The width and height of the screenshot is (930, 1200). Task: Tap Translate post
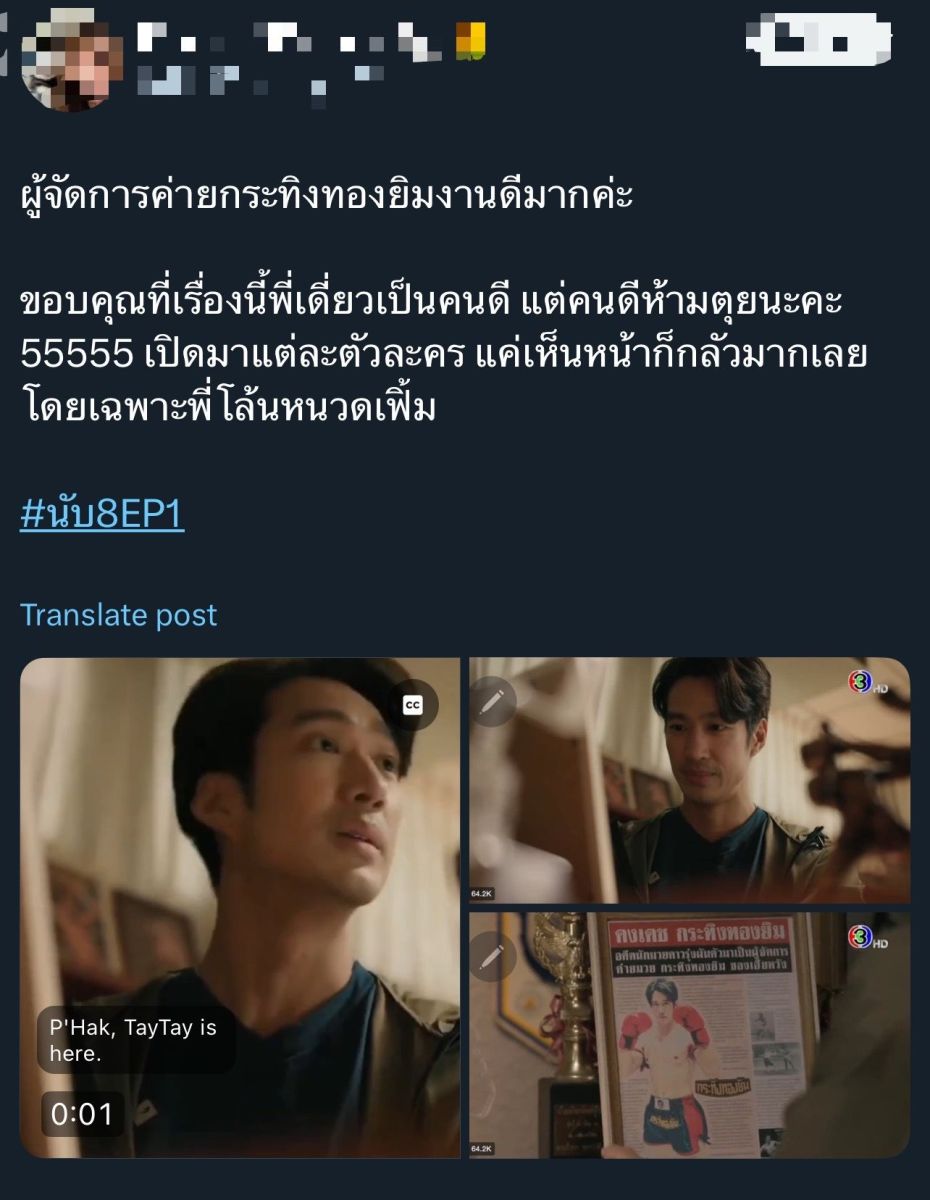118,614
